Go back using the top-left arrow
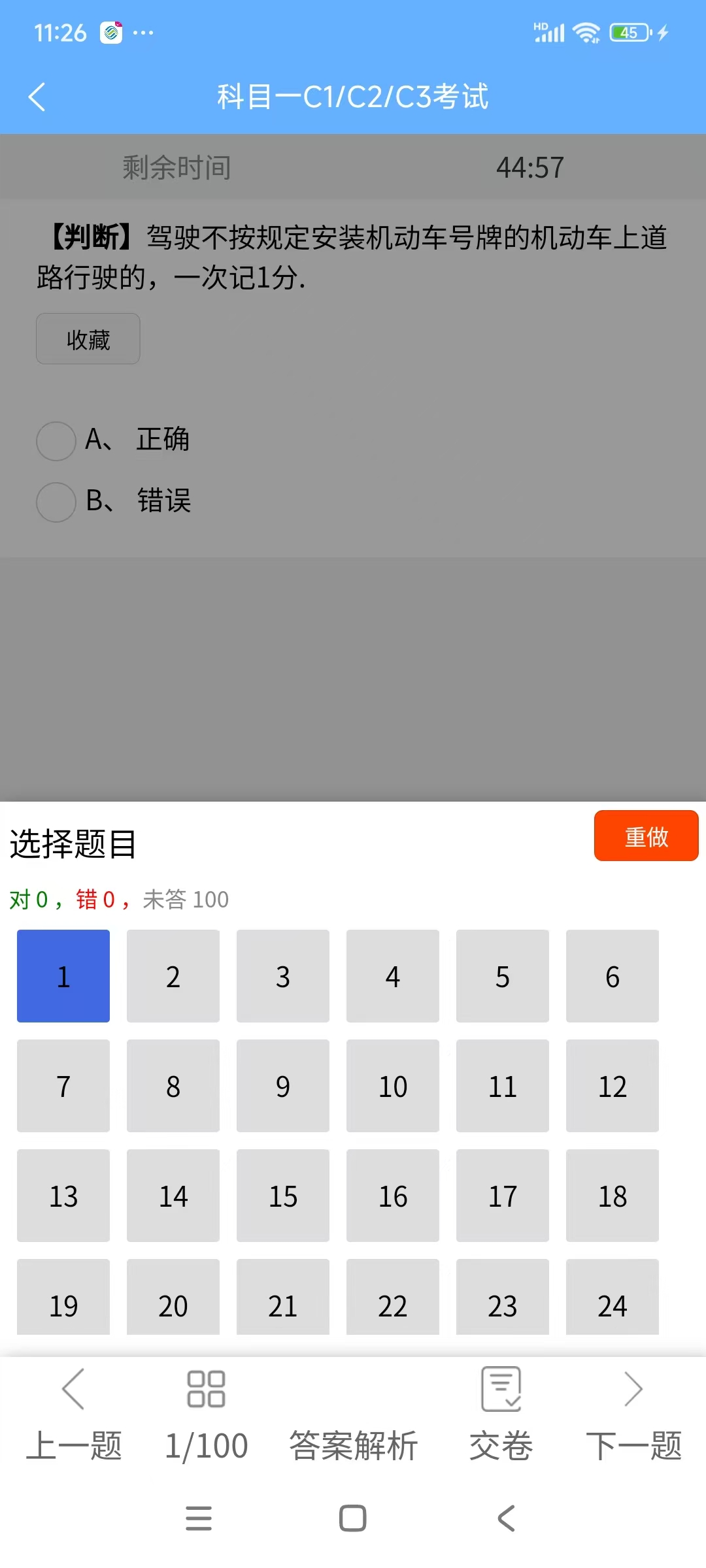706x1568 pixels. (37, 97)
